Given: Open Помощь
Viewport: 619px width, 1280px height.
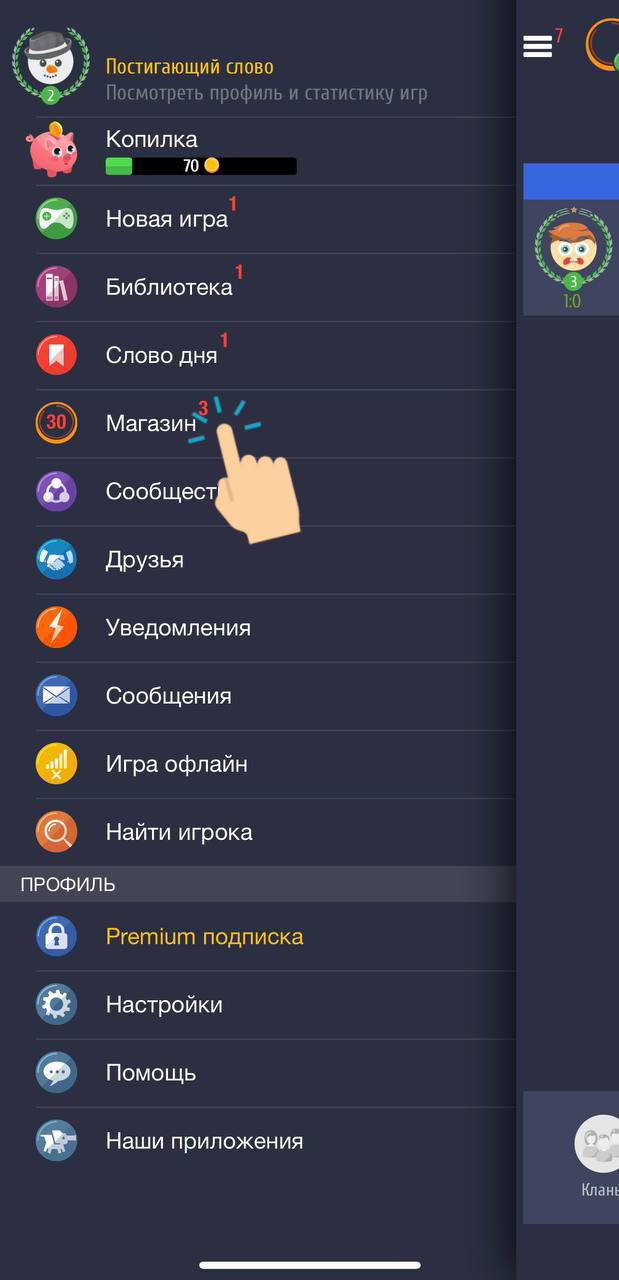Looking at the screenshot, I should point(151,1073).
